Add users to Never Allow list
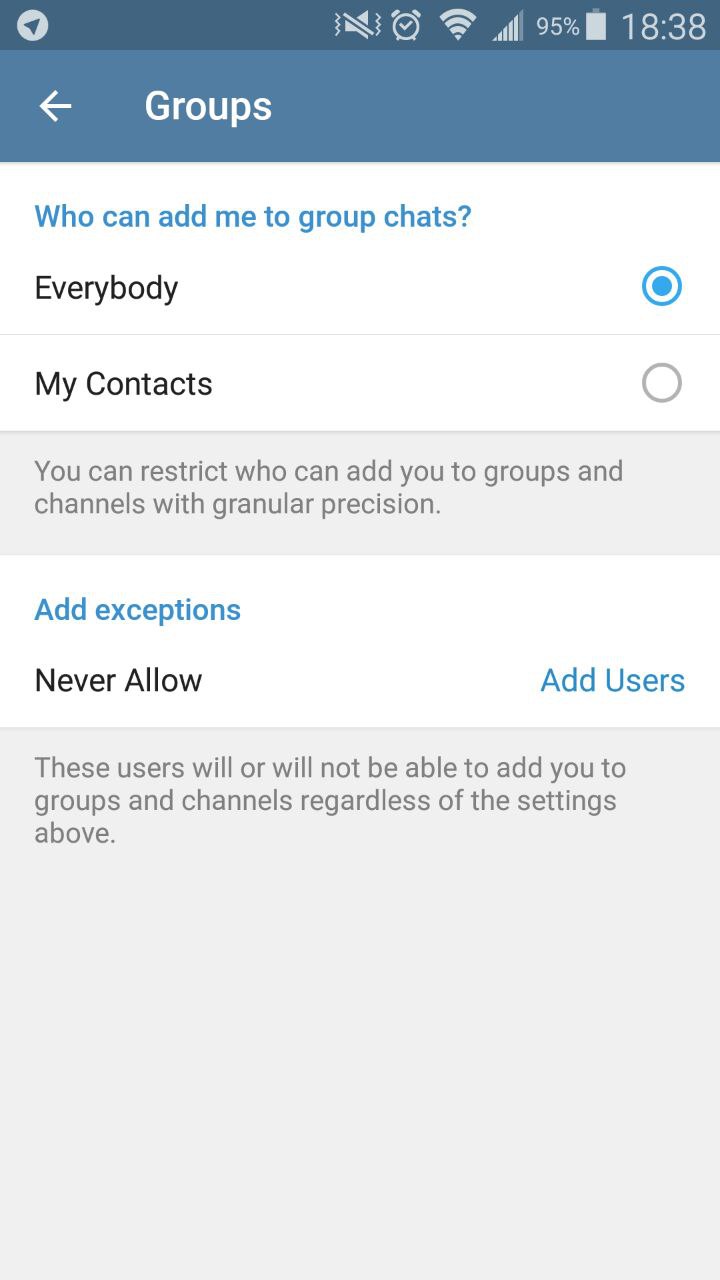 pos(612,680)
